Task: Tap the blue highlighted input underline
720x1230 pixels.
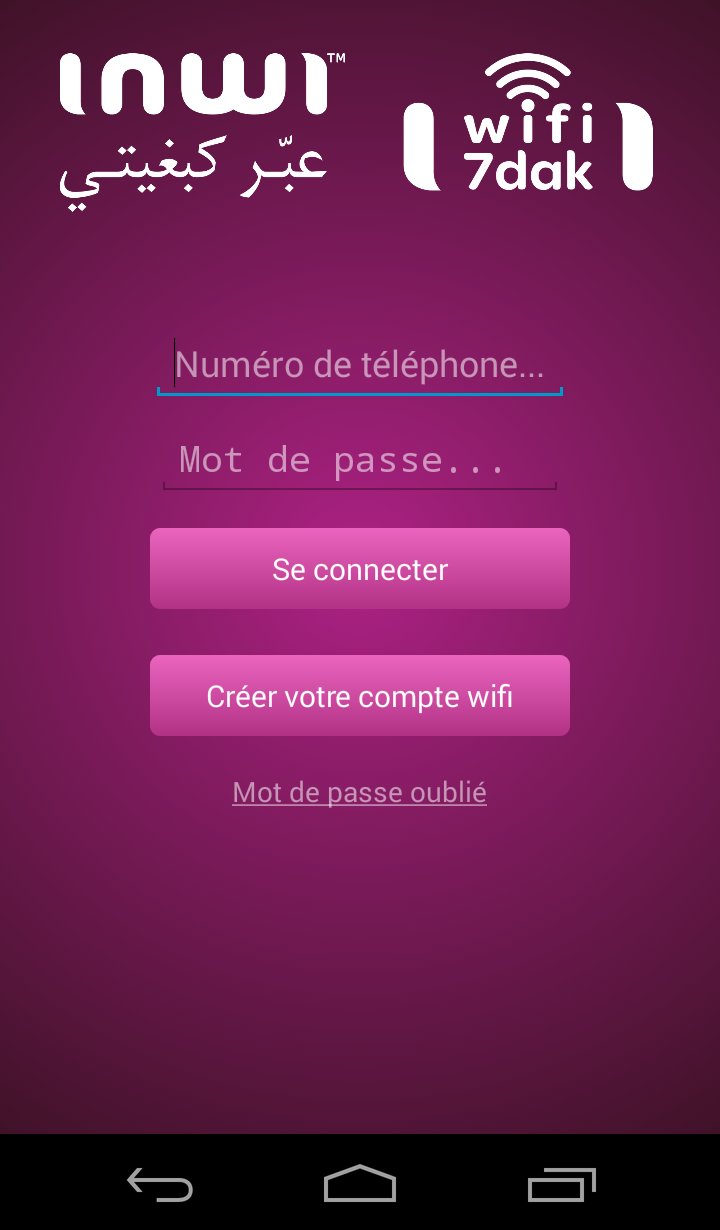Action: tap(360, 393)
